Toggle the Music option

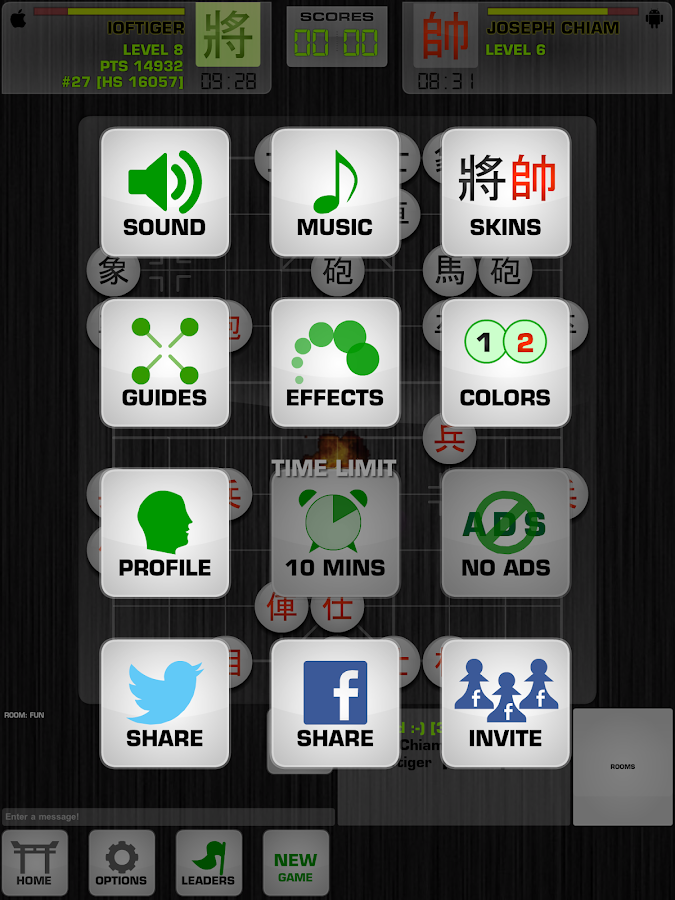[335, 193]
